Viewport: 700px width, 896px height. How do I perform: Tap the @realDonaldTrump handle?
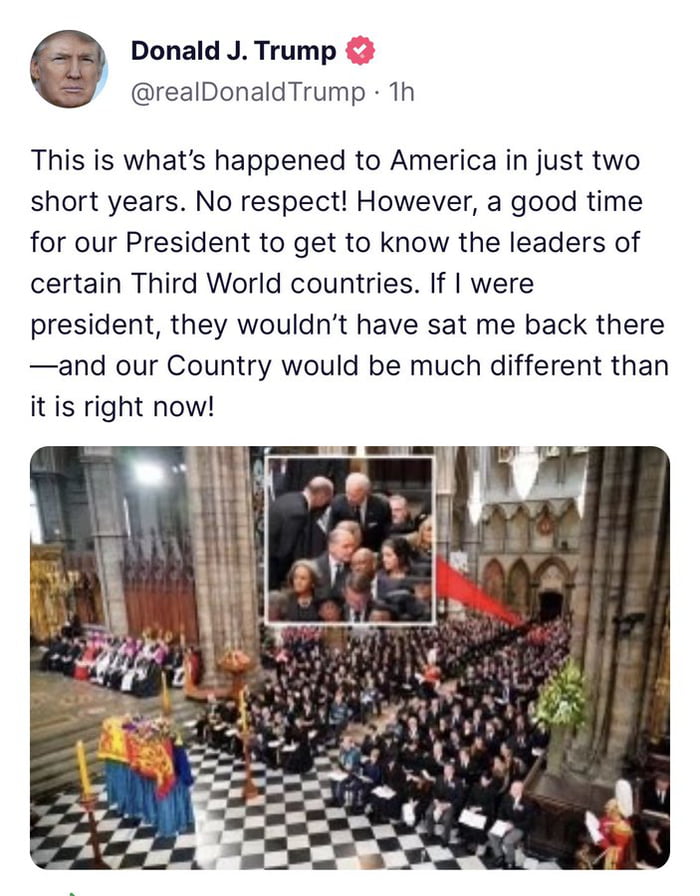(x=248, y=92)
